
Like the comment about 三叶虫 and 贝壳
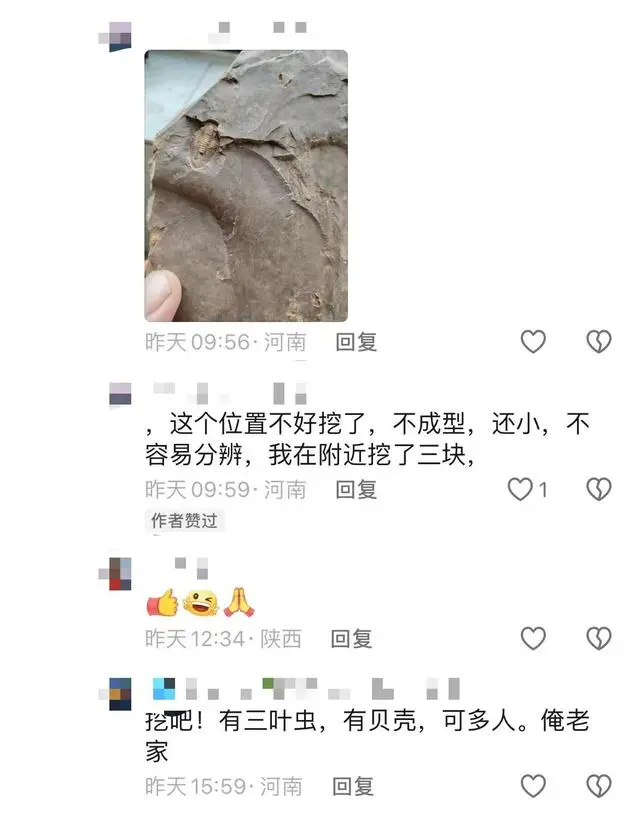[534, 786]
